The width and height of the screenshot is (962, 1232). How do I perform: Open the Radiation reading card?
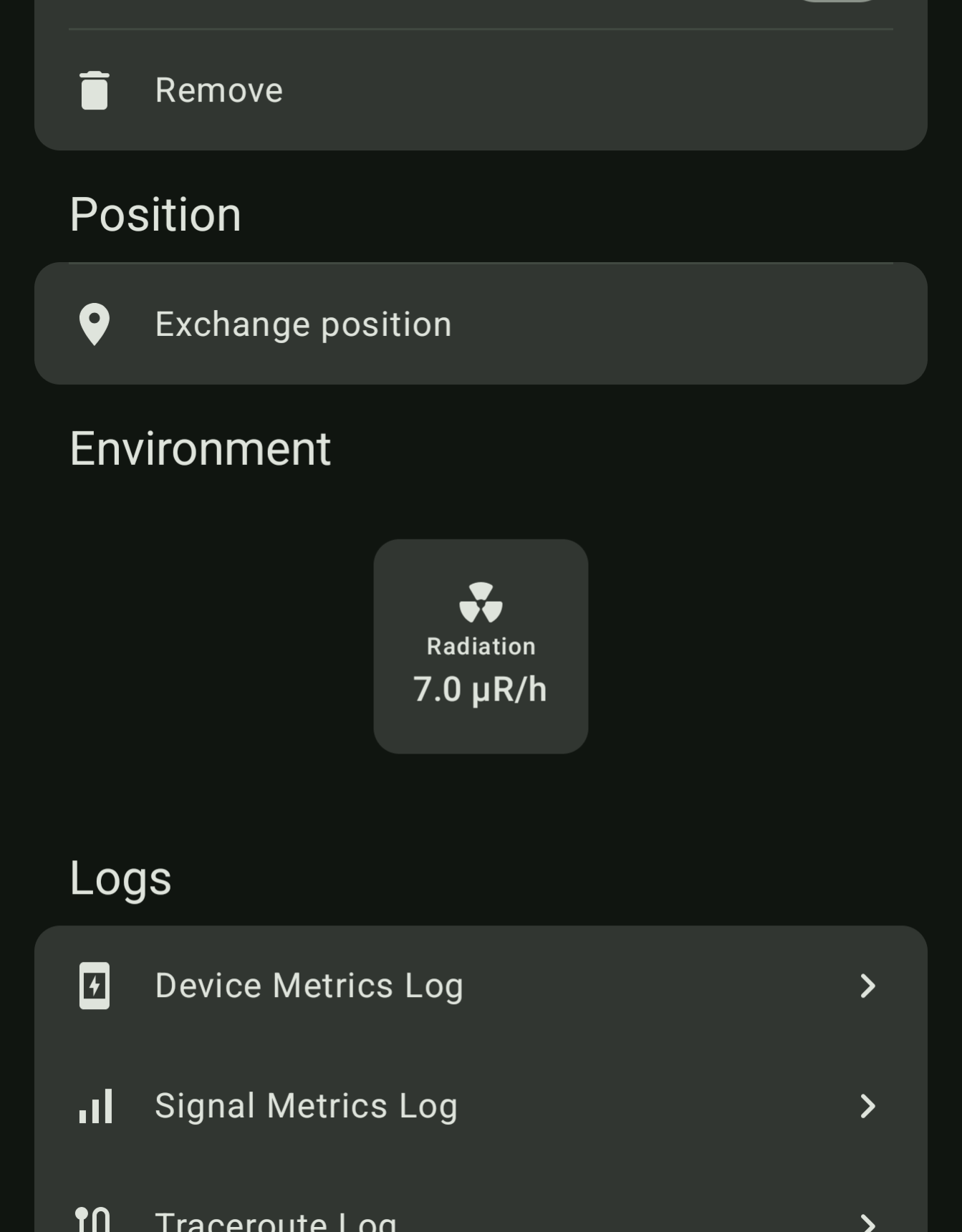click(x=481, y=646)
